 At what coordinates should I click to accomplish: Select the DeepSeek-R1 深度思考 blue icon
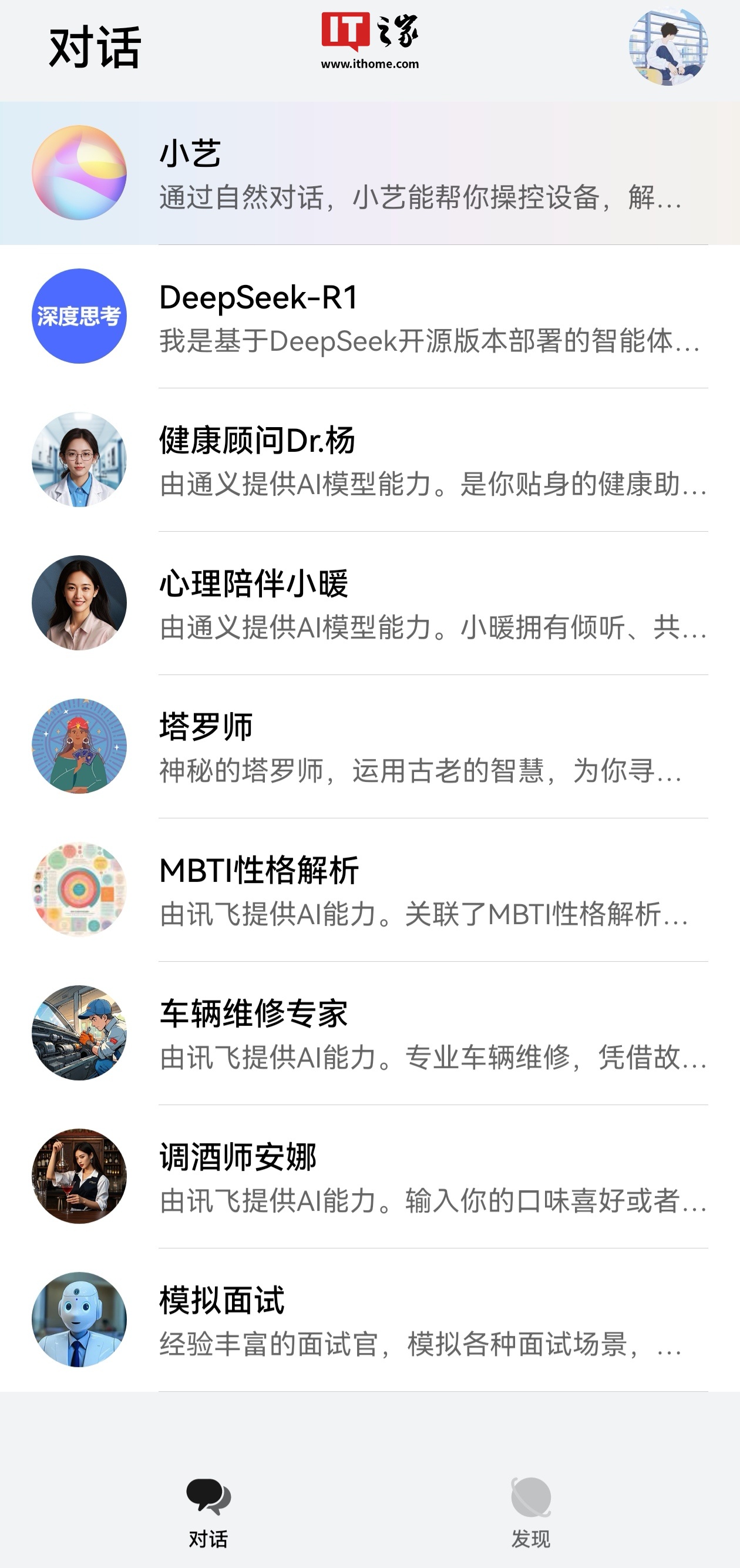click(x=79, y=317)
